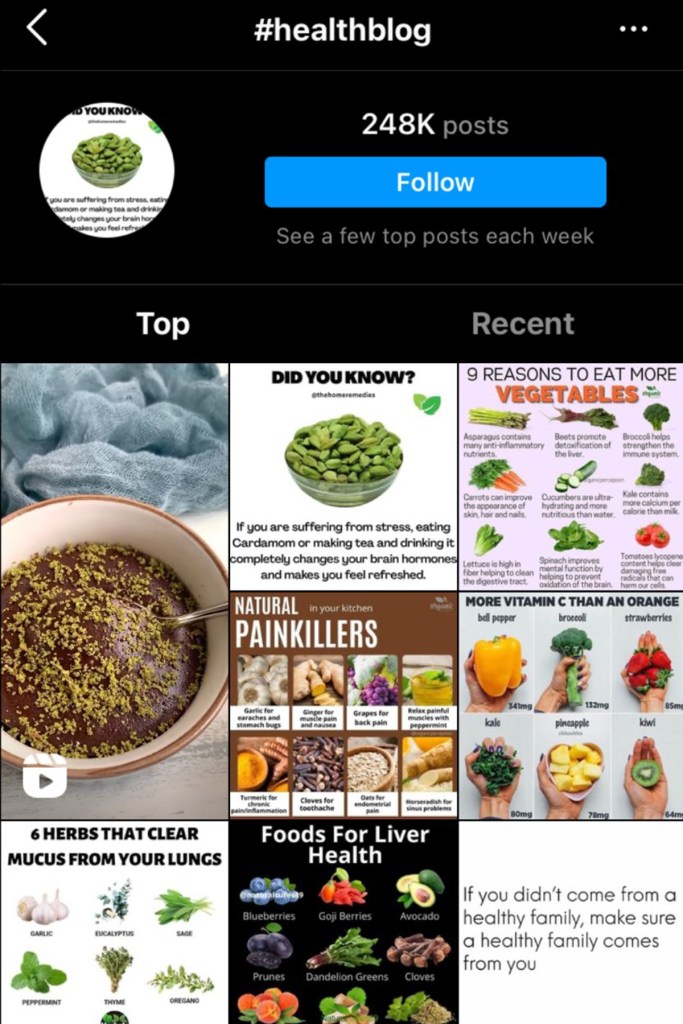Open the Foods For Liver Health post
The image size is (683, 1024).
click(343, 922)
